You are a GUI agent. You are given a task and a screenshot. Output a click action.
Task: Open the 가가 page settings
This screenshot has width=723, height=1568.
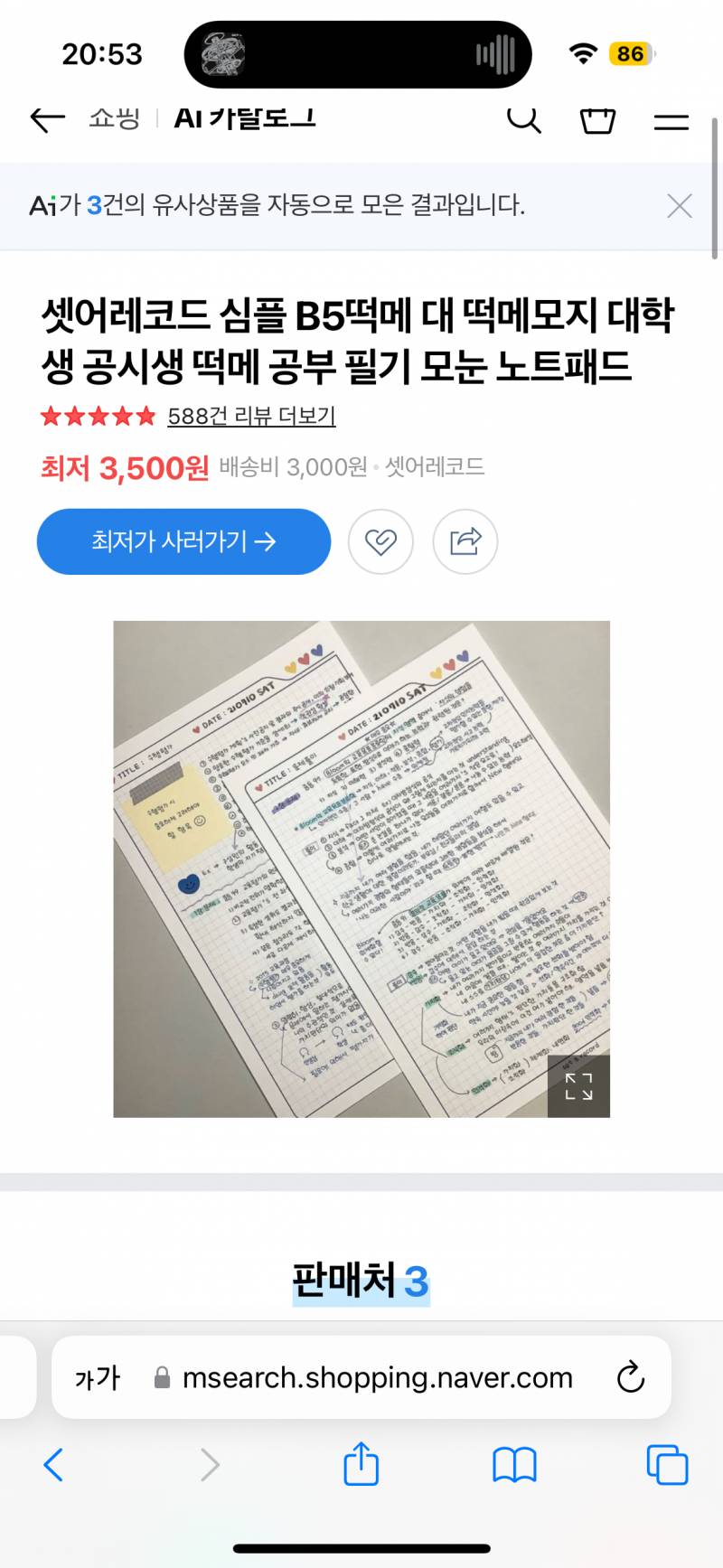point(97,1377)
